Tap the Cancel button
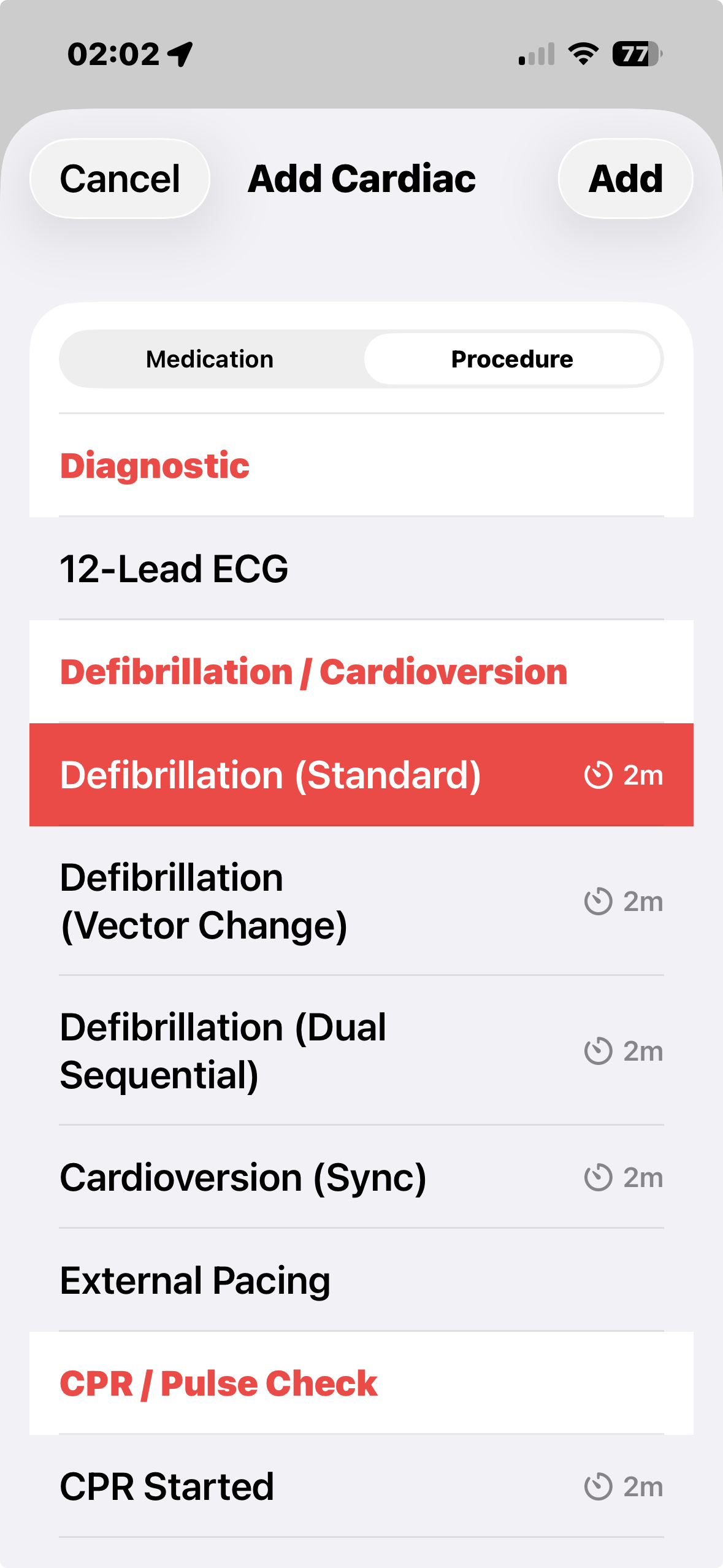This screenshot has height=1568, width=723. 119,179
